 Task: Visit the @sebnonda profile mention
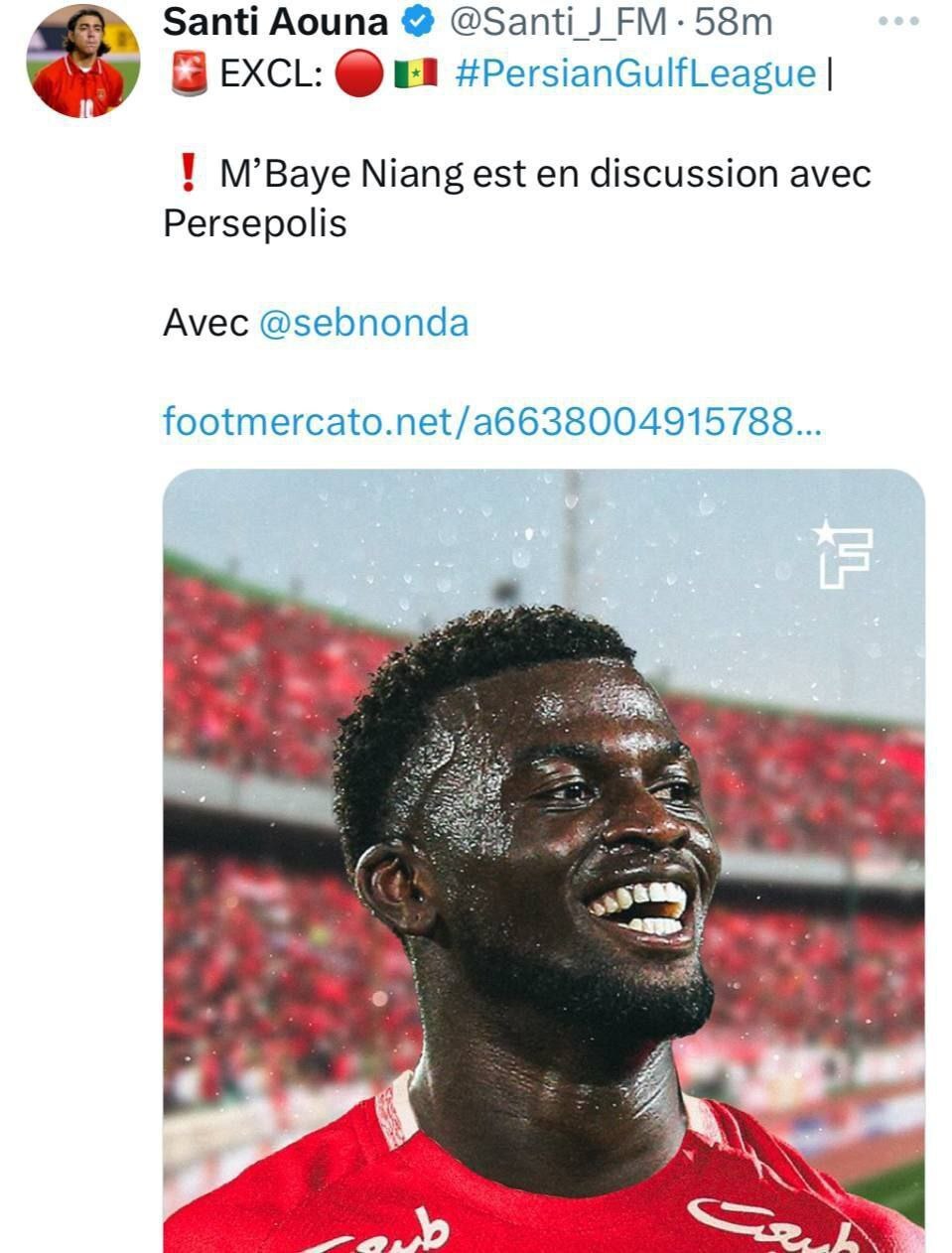(363, 323)
